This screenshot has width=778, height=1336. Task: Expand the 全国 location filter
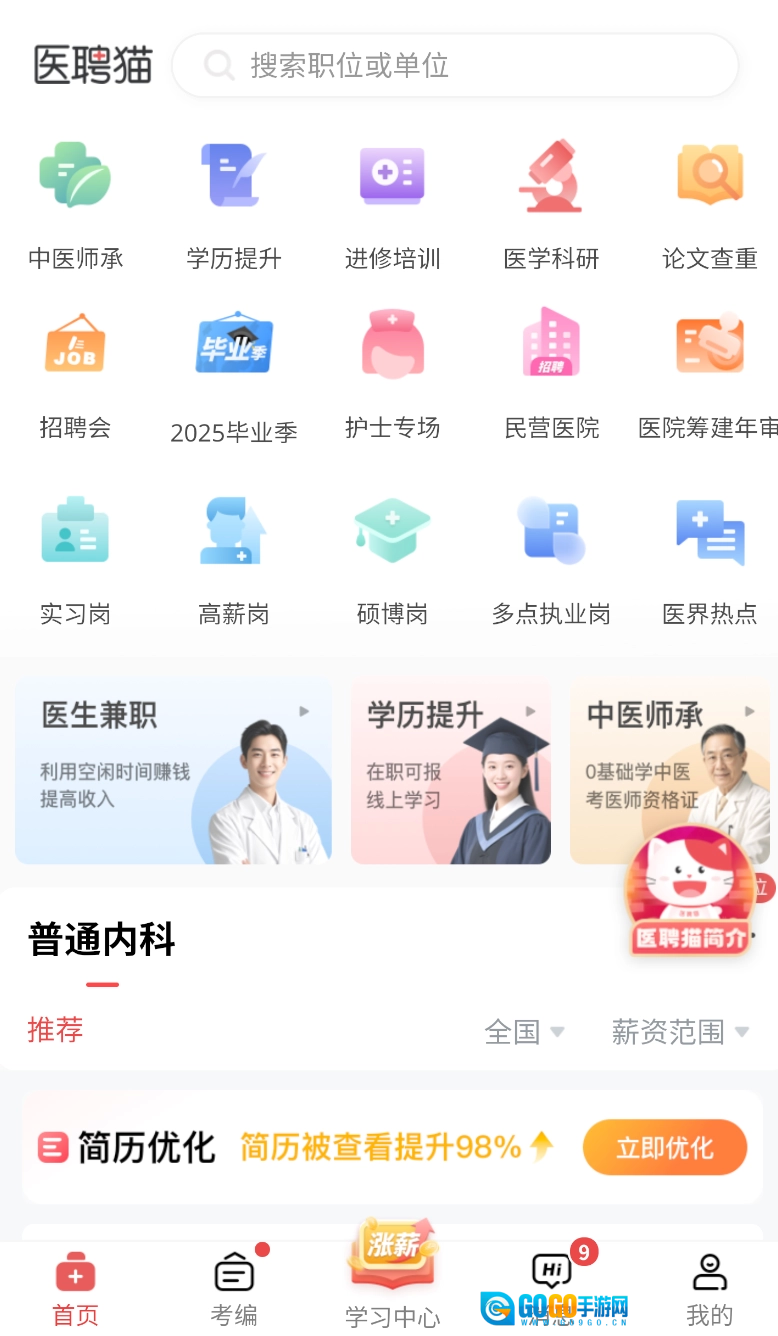click(524, 1032)
